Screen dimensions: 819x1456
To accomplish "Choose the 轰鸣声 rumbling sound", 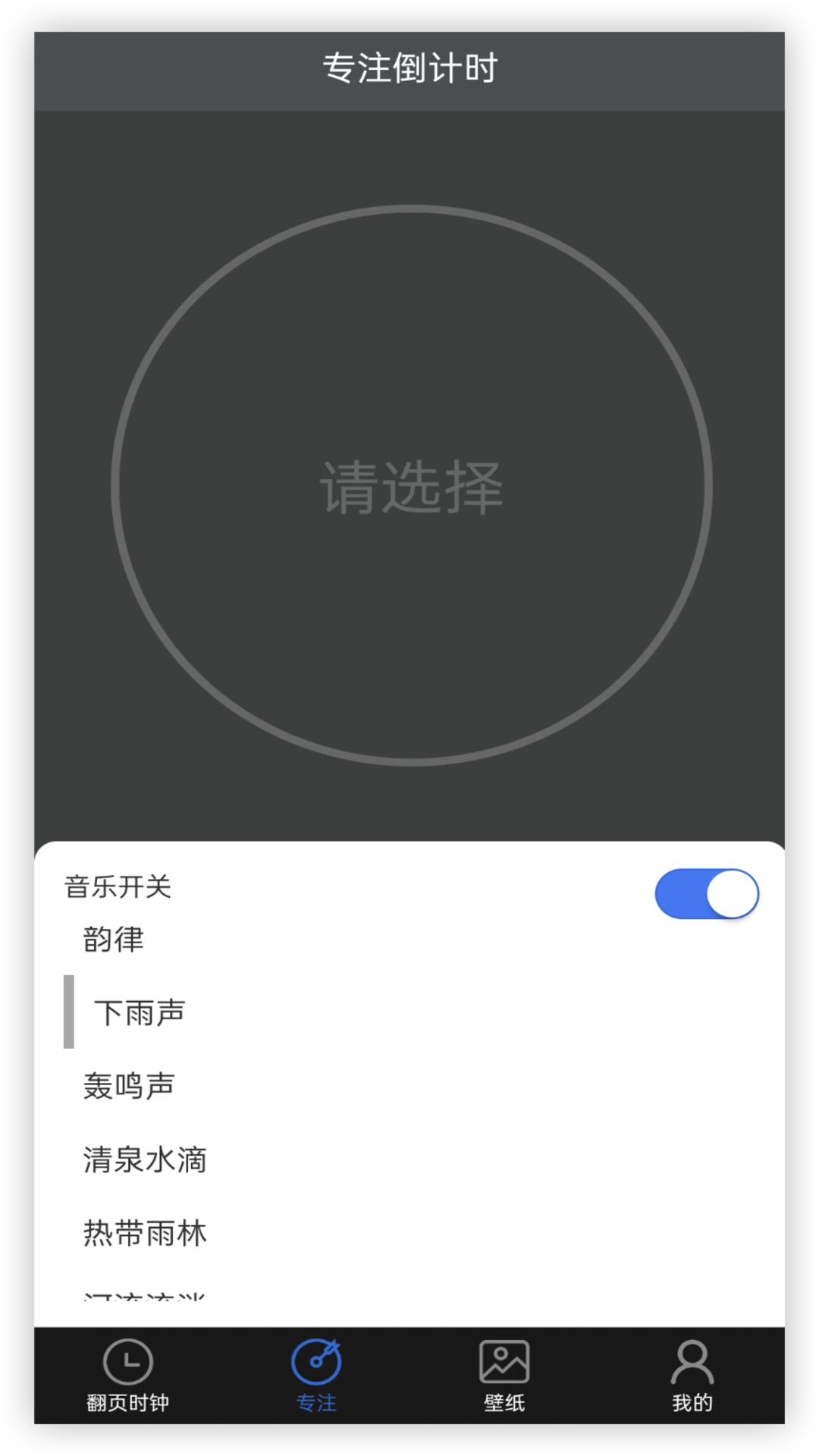I will point(128,1084).
